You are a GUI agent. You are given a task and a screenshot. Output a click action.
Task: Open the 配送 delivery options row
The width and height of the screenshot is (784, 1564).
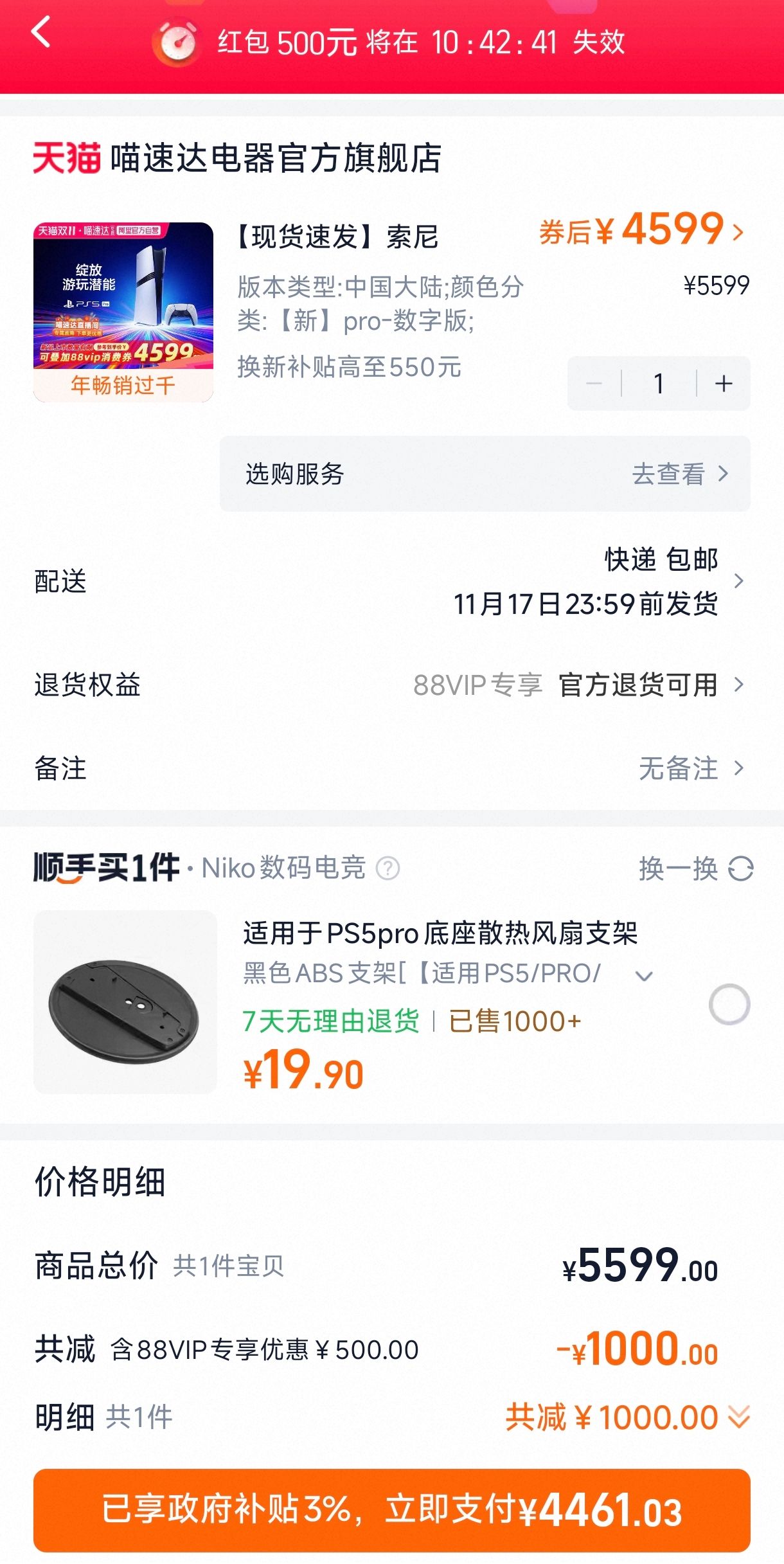(x=392, y=581)
